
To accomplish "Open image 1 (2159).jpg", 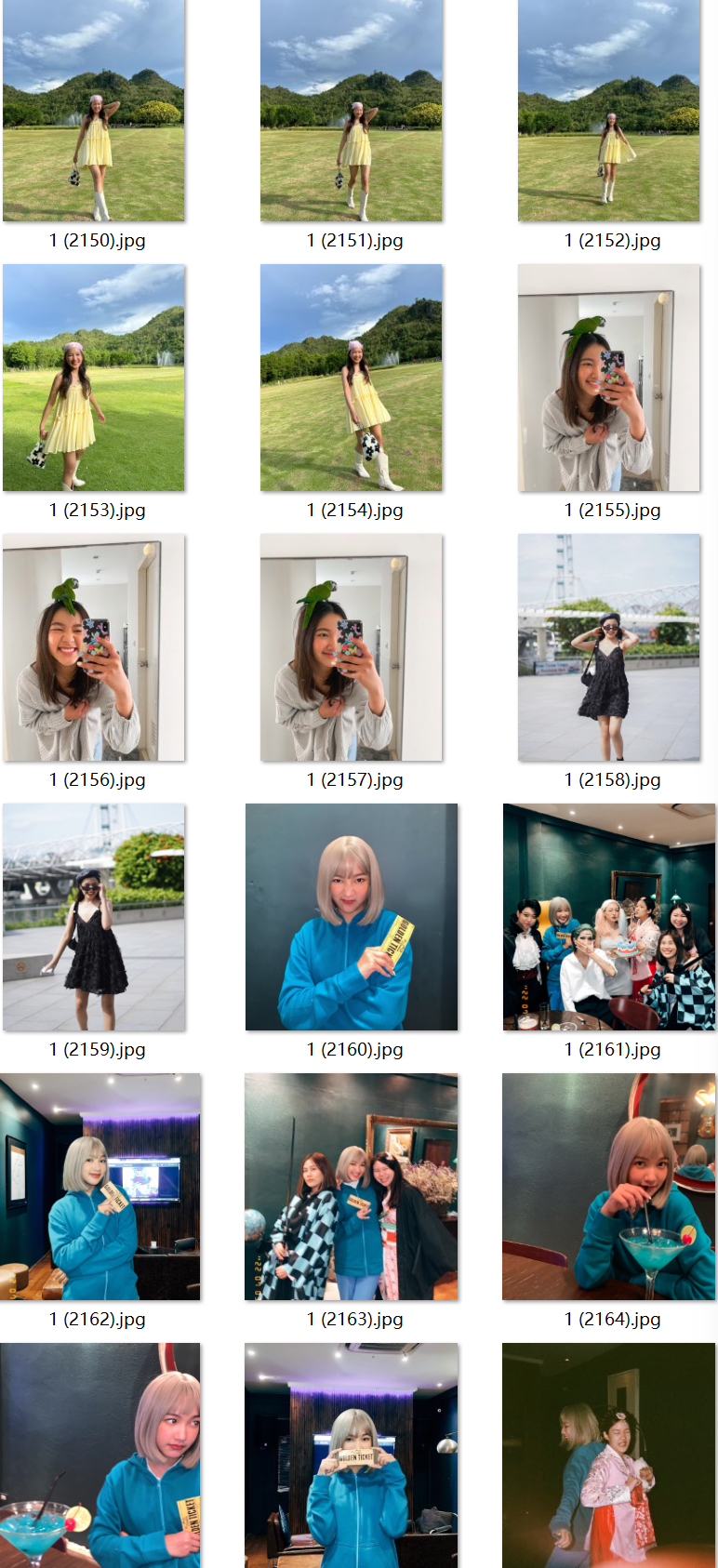I will 94,917.
